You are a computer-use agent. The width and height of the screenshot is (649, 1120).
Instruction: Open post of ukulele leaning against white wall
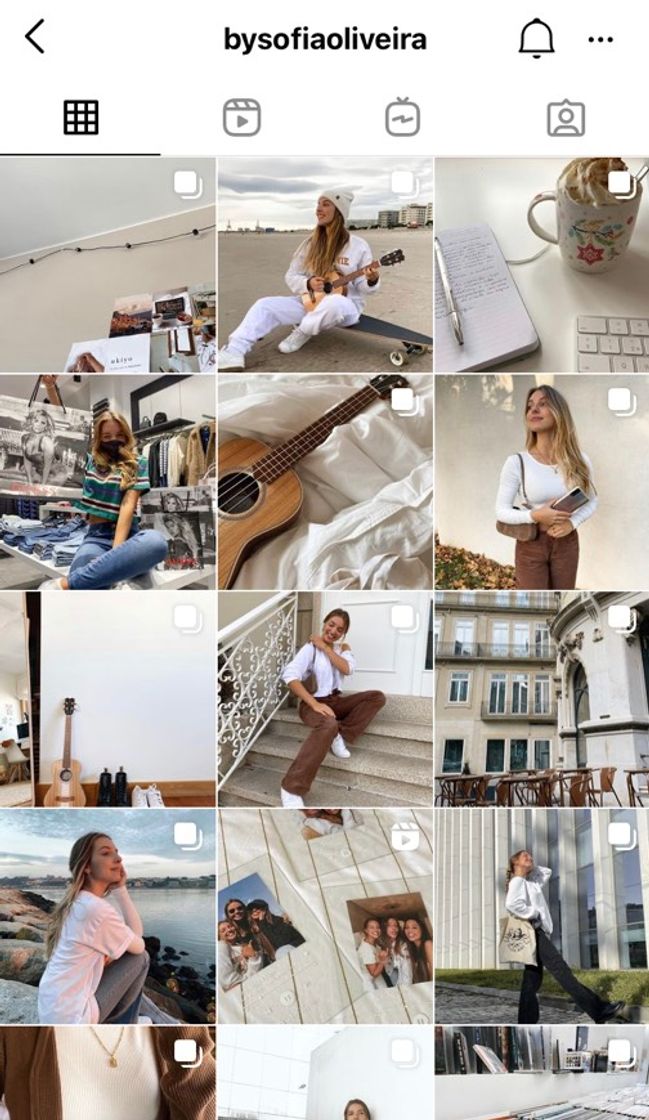[107, 699]
